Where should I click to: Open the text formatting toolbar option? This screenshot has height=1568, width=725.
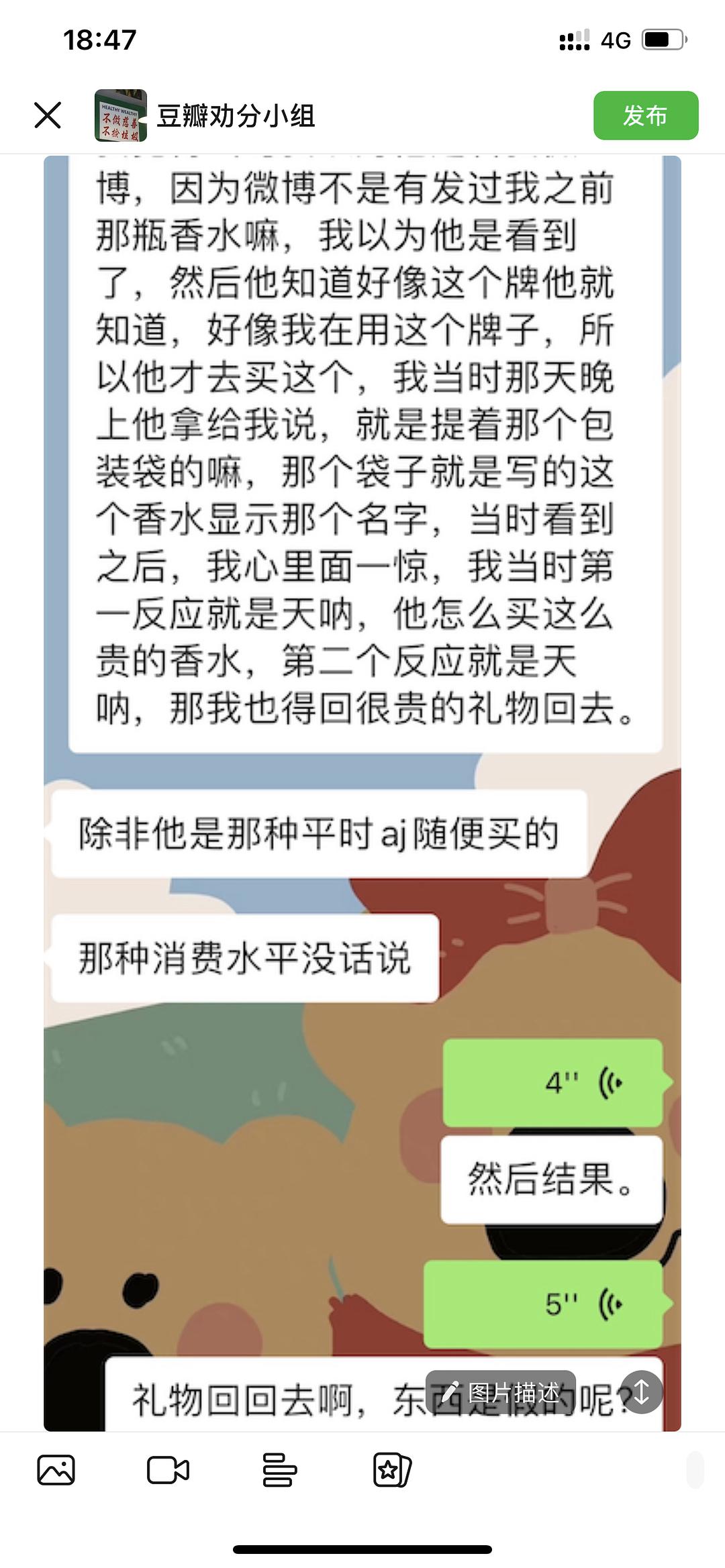click(279, 1470)
